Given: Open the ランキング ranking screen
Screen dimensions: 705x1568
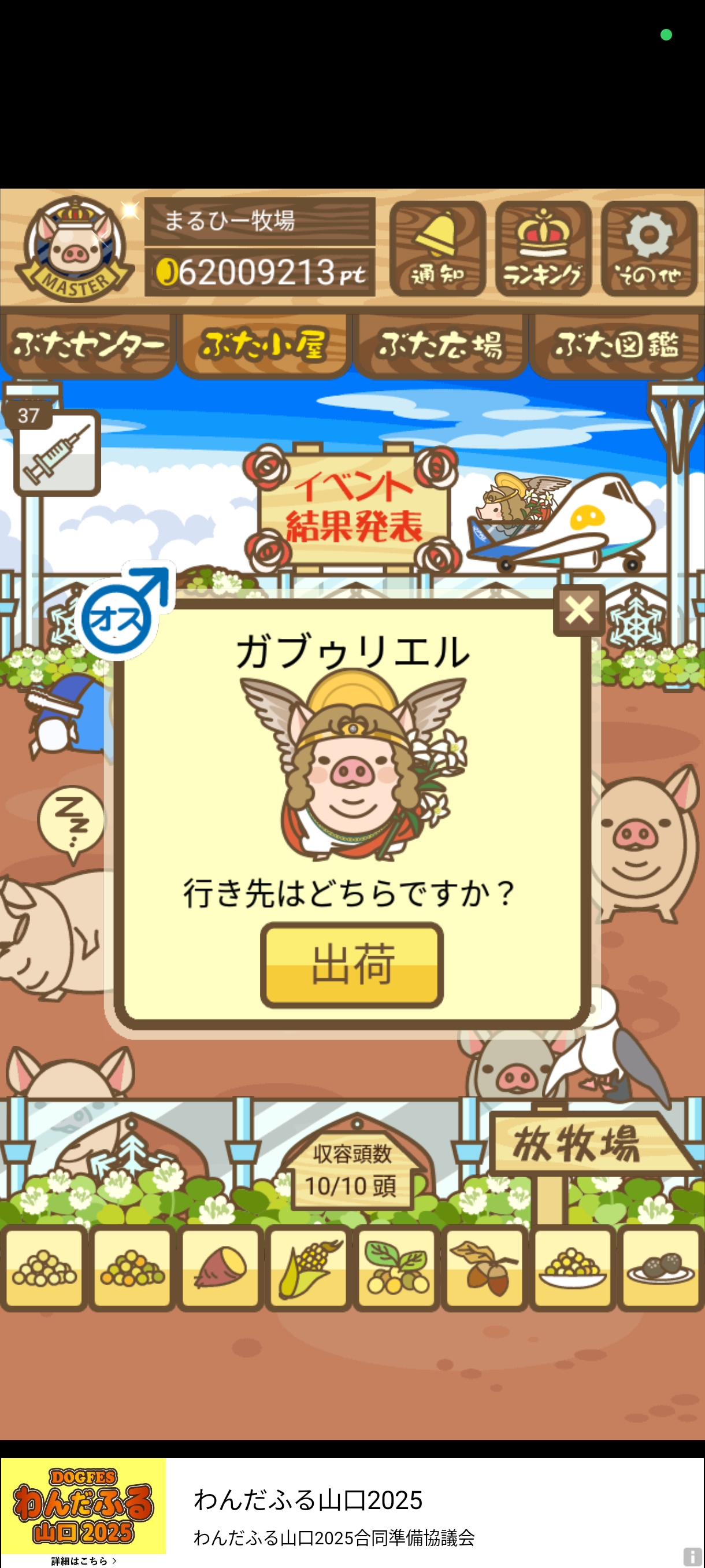Looking at the screenshot, I should click(543, 249).
